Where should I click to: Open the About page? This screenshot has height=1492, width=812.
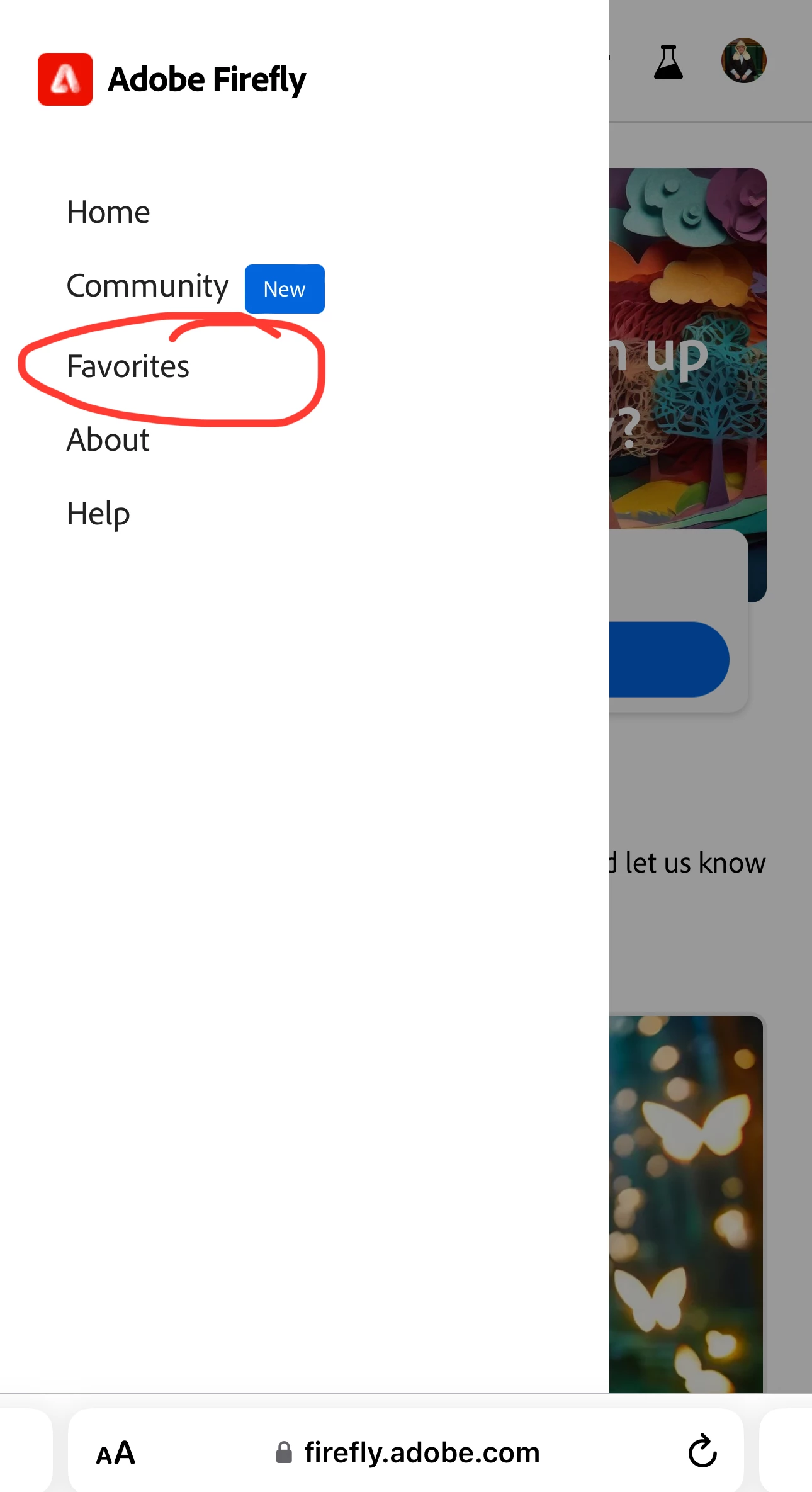(x=108, y=440)
